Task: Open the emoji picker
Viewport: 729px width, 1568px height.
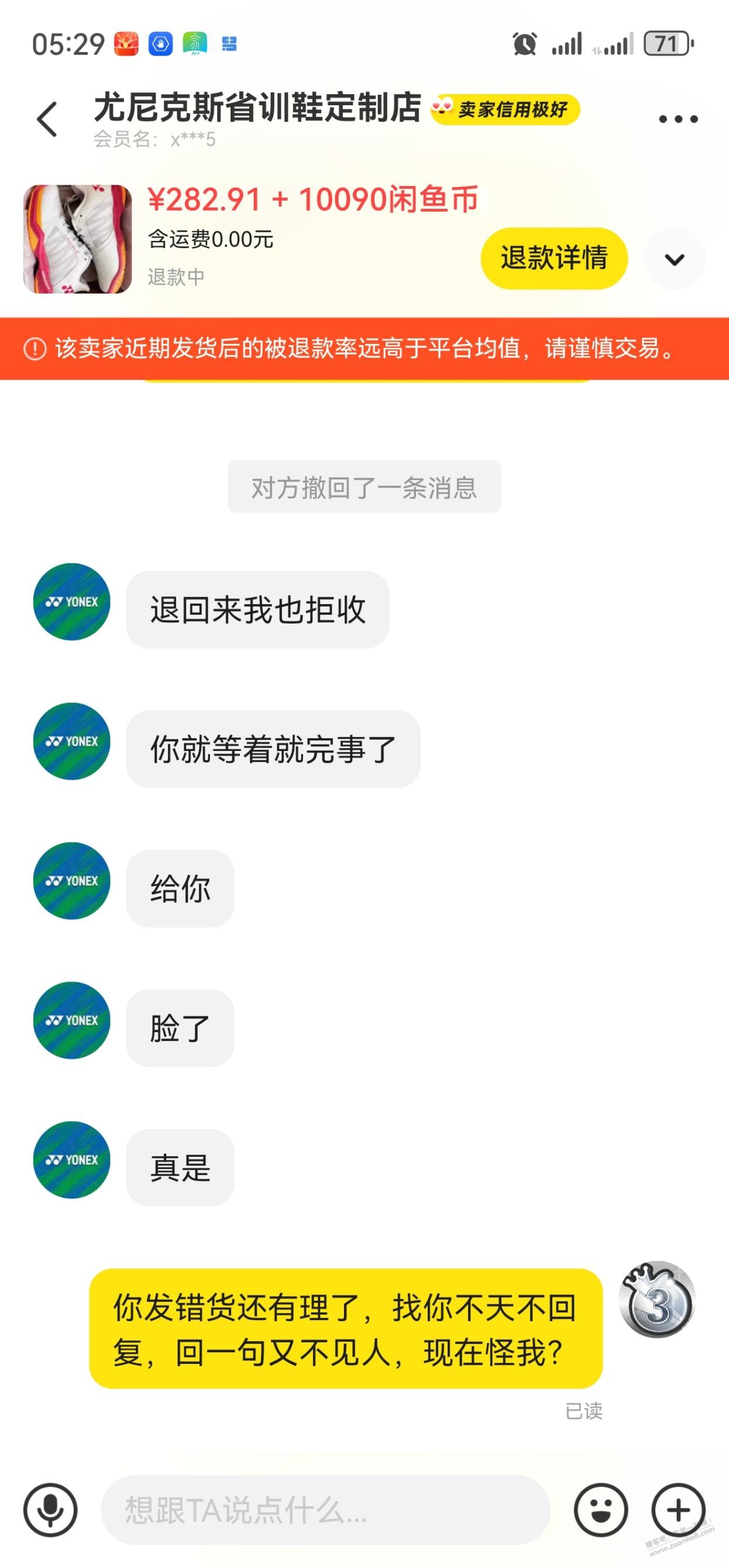Action: coord(600,1510)
